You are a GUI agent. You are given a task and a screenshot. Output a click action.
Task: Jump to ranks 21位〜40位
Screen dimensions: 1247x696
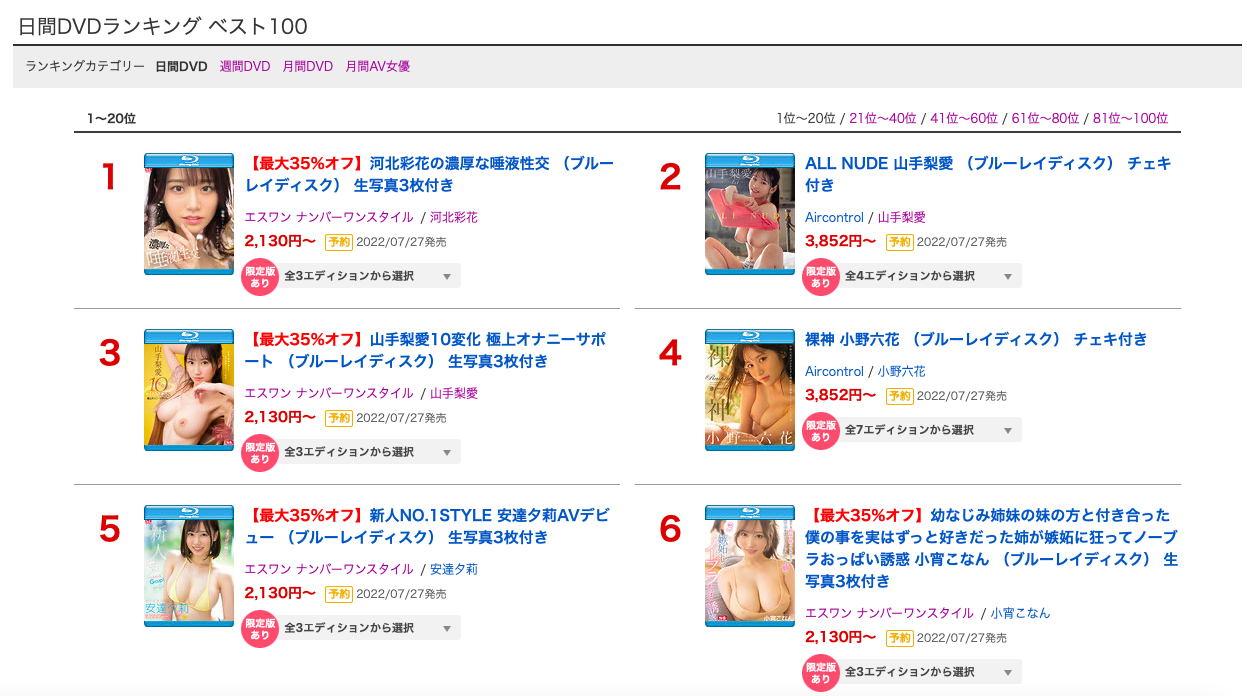[x=882, y=118]
